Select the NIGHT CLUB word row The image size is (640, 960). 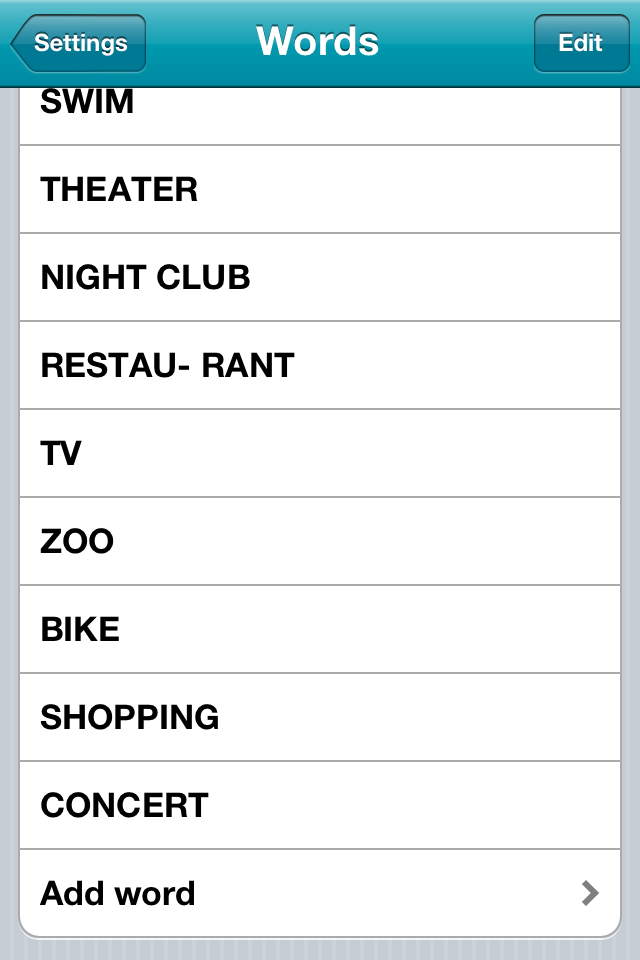320,277
